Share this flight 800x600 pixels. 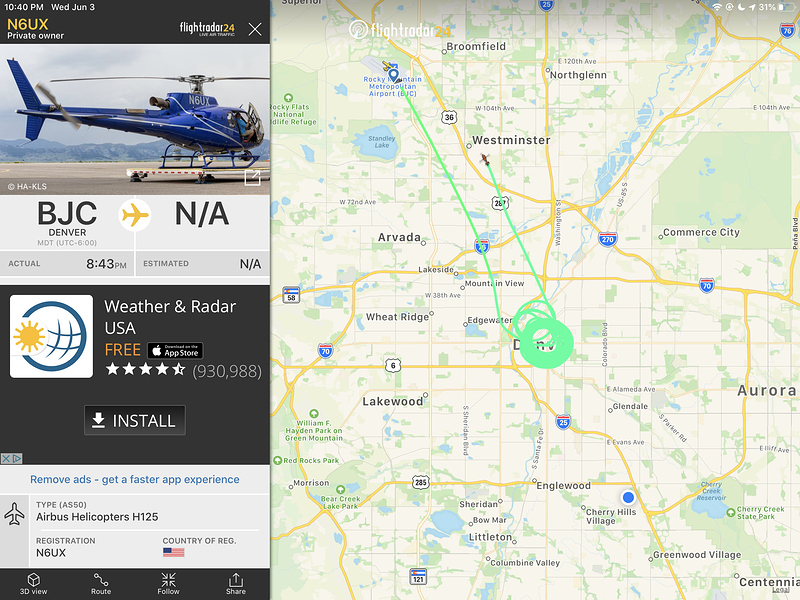coord(235,583)
